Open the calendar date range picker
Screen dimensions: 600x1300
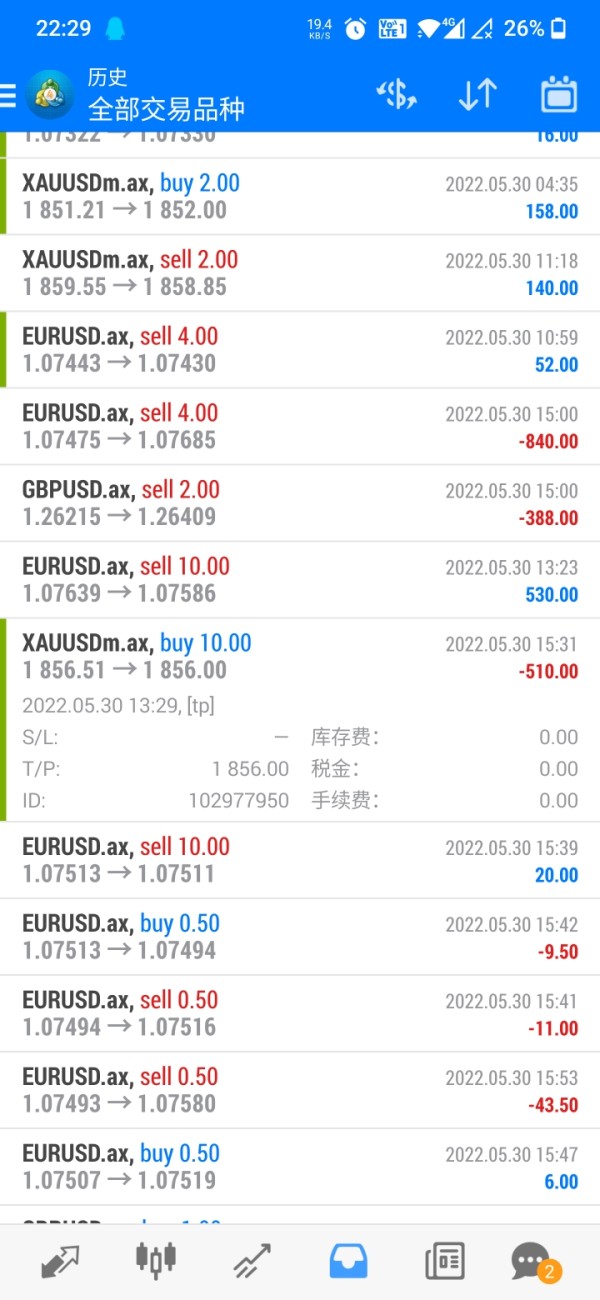(559, 96)
